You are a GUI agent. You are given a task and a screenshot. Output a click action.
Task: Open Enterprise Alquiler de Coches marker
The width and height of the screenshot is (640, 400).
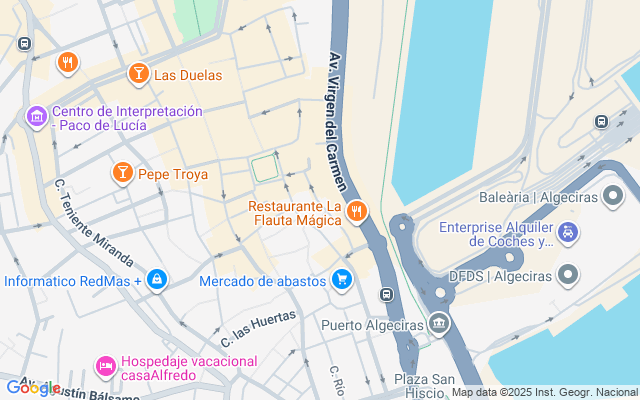point(568,233)
